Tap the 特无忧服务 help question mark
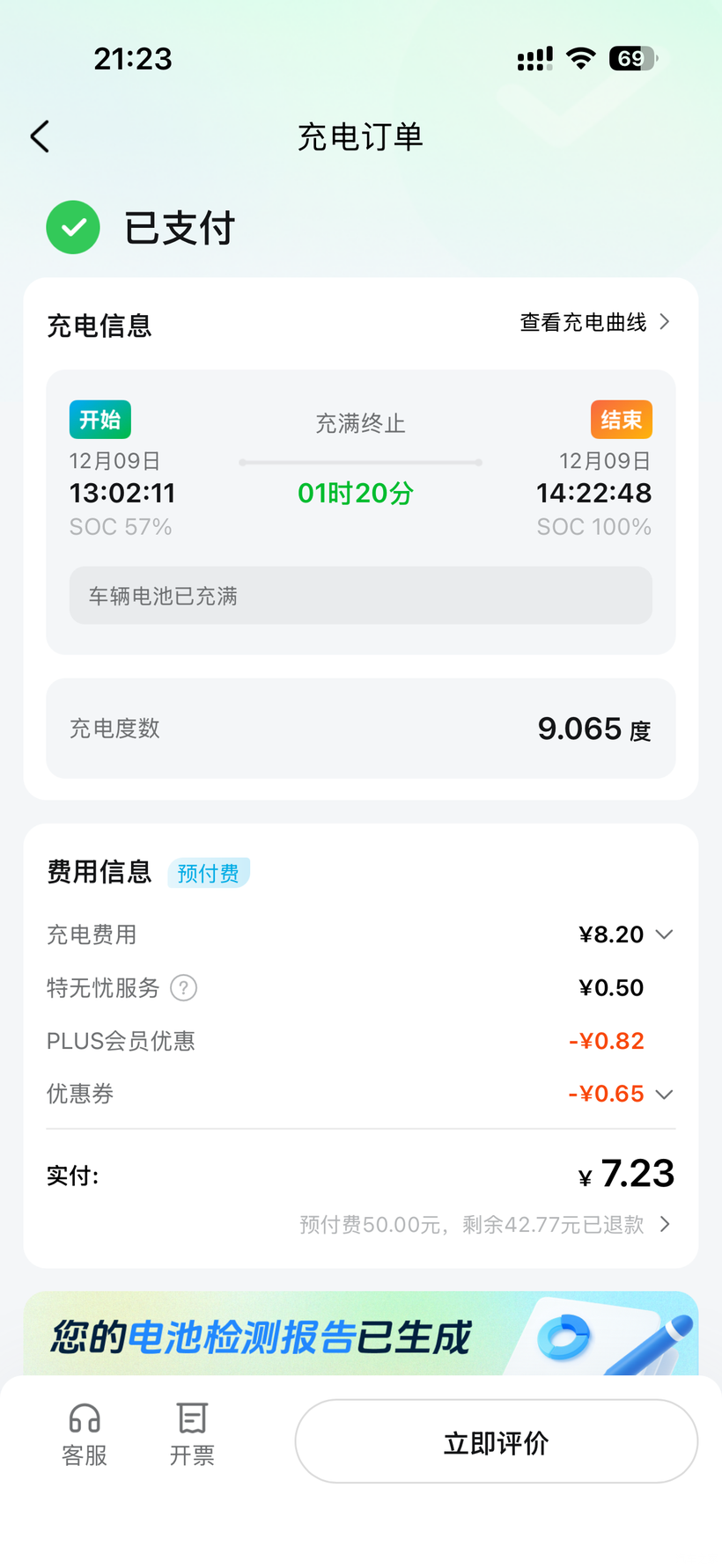The width and height of the screenshot is (722, 1568). coord(183,988)
